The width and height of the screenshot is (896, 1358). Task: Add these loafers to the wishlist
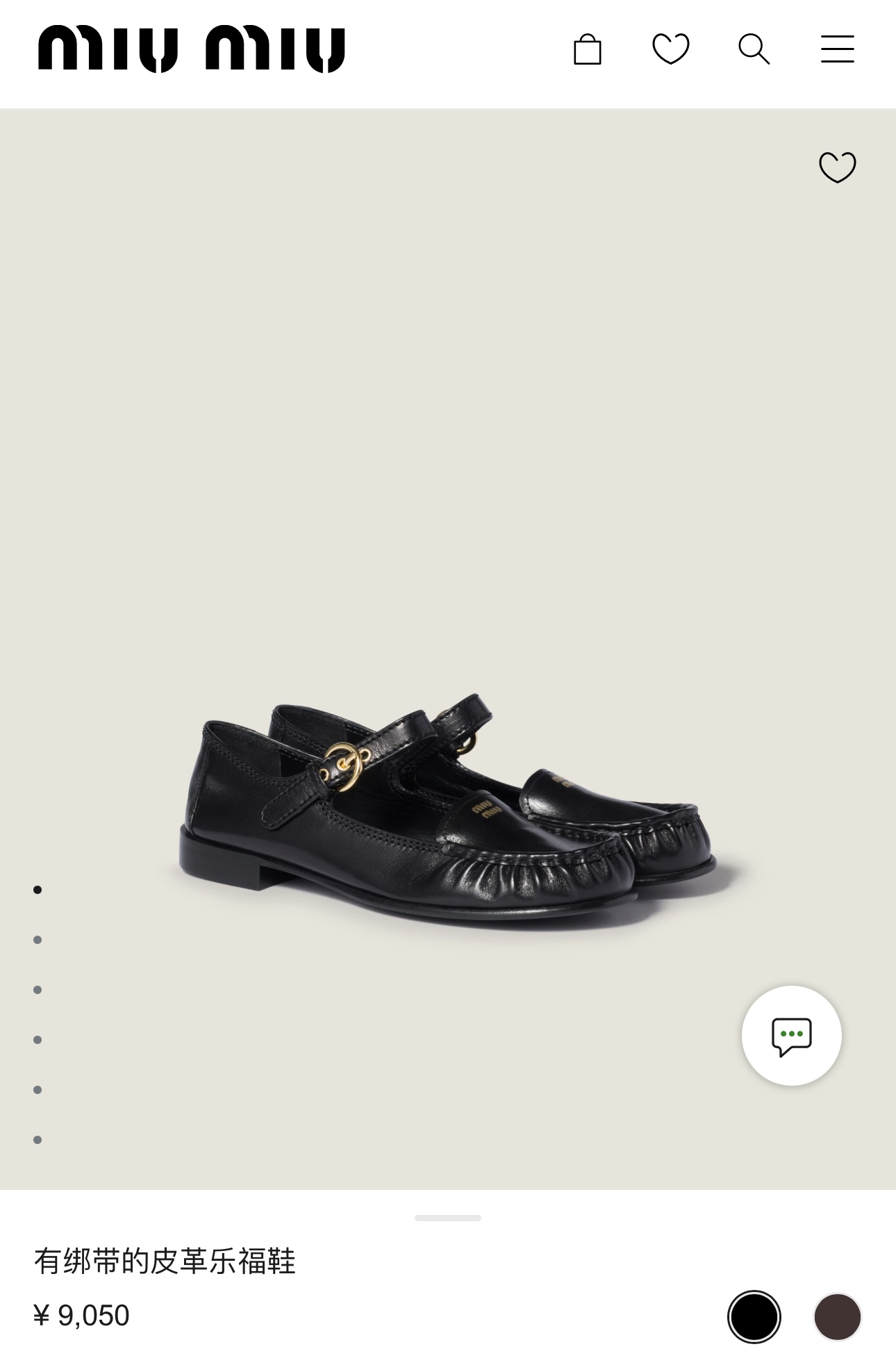pos(837,167)
